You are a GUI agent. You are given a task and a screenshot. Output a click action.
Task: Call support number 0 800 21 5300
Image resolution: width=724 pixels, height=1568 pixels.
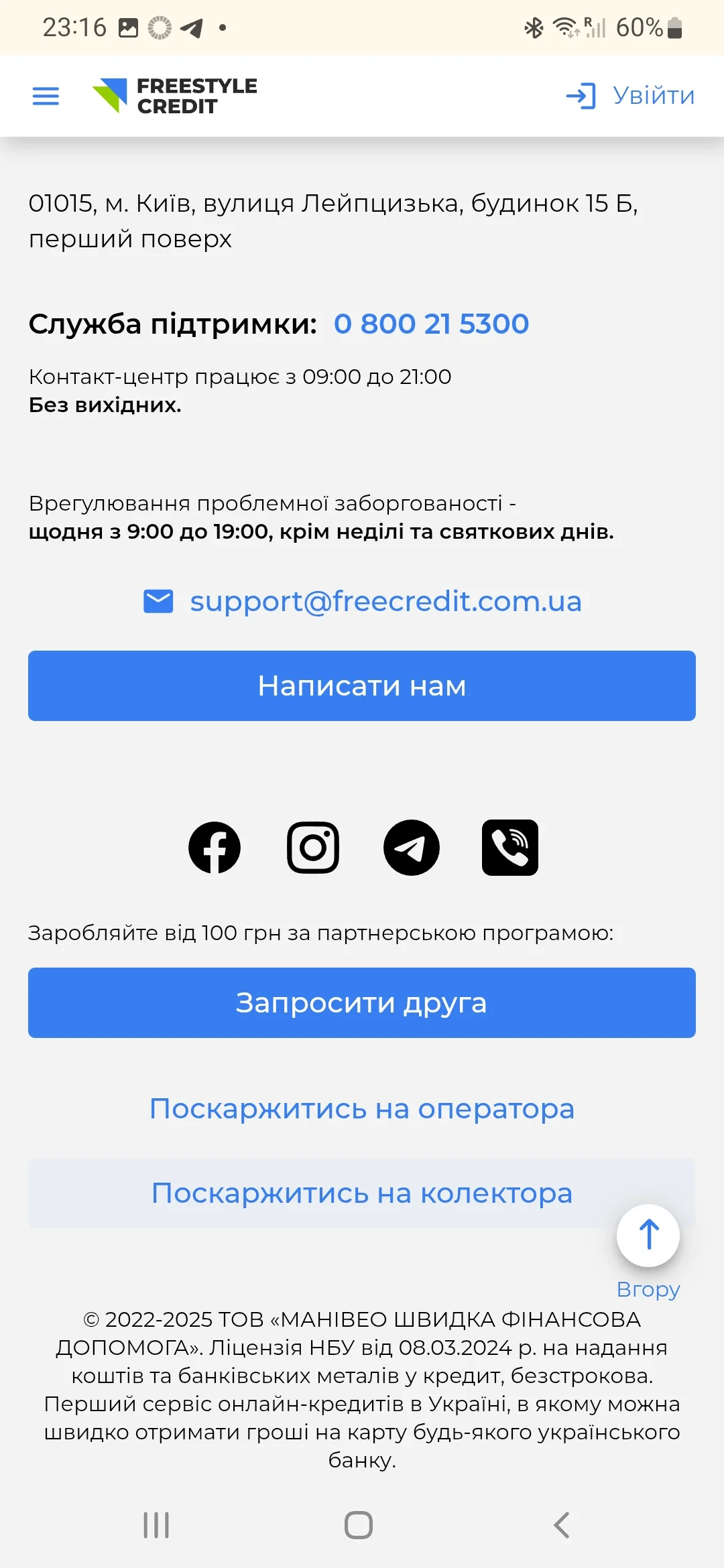pyautogui.click(x=431, y=324)
